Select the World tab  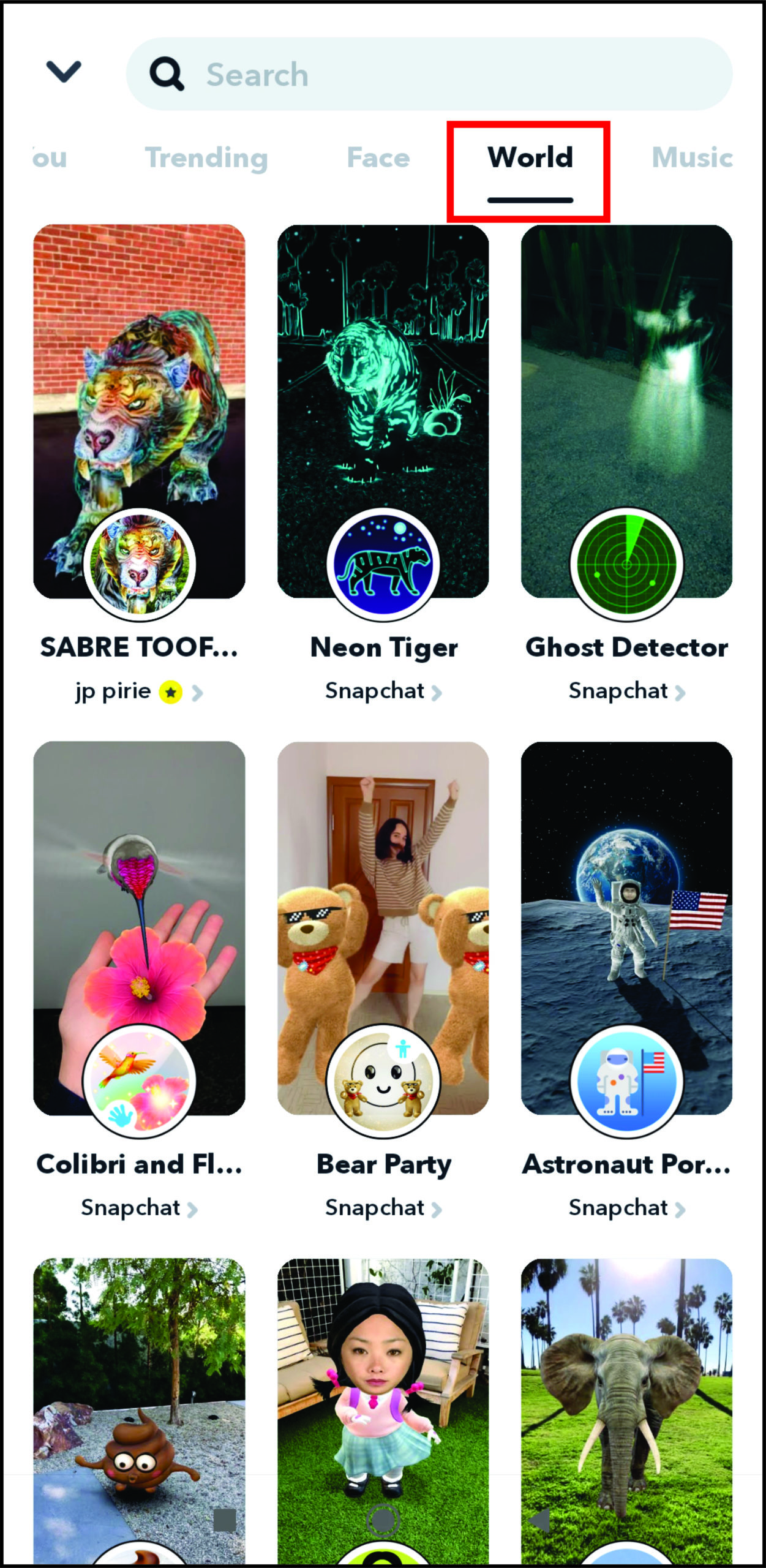(530, 158)
